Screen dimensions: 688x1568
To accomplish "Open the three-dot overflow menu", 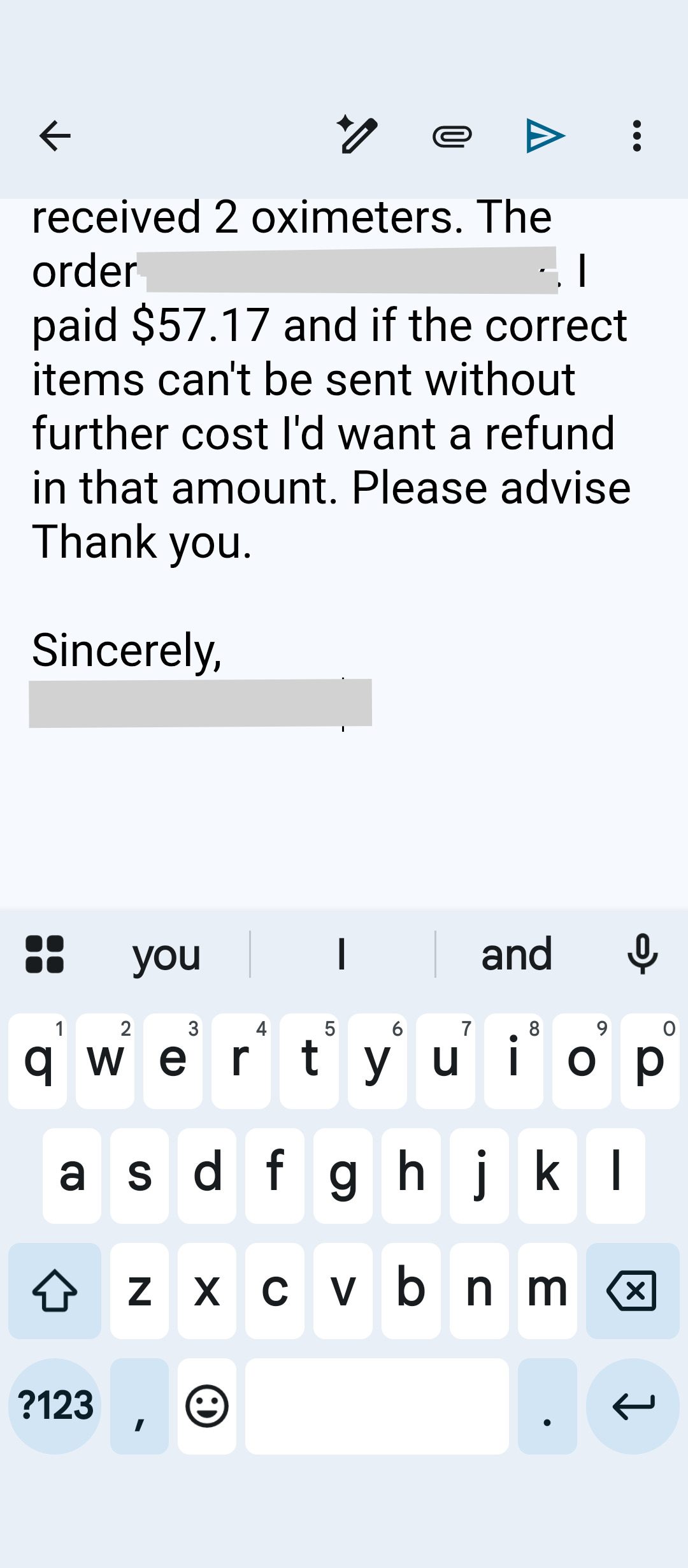I will click(x=636, y=136).
